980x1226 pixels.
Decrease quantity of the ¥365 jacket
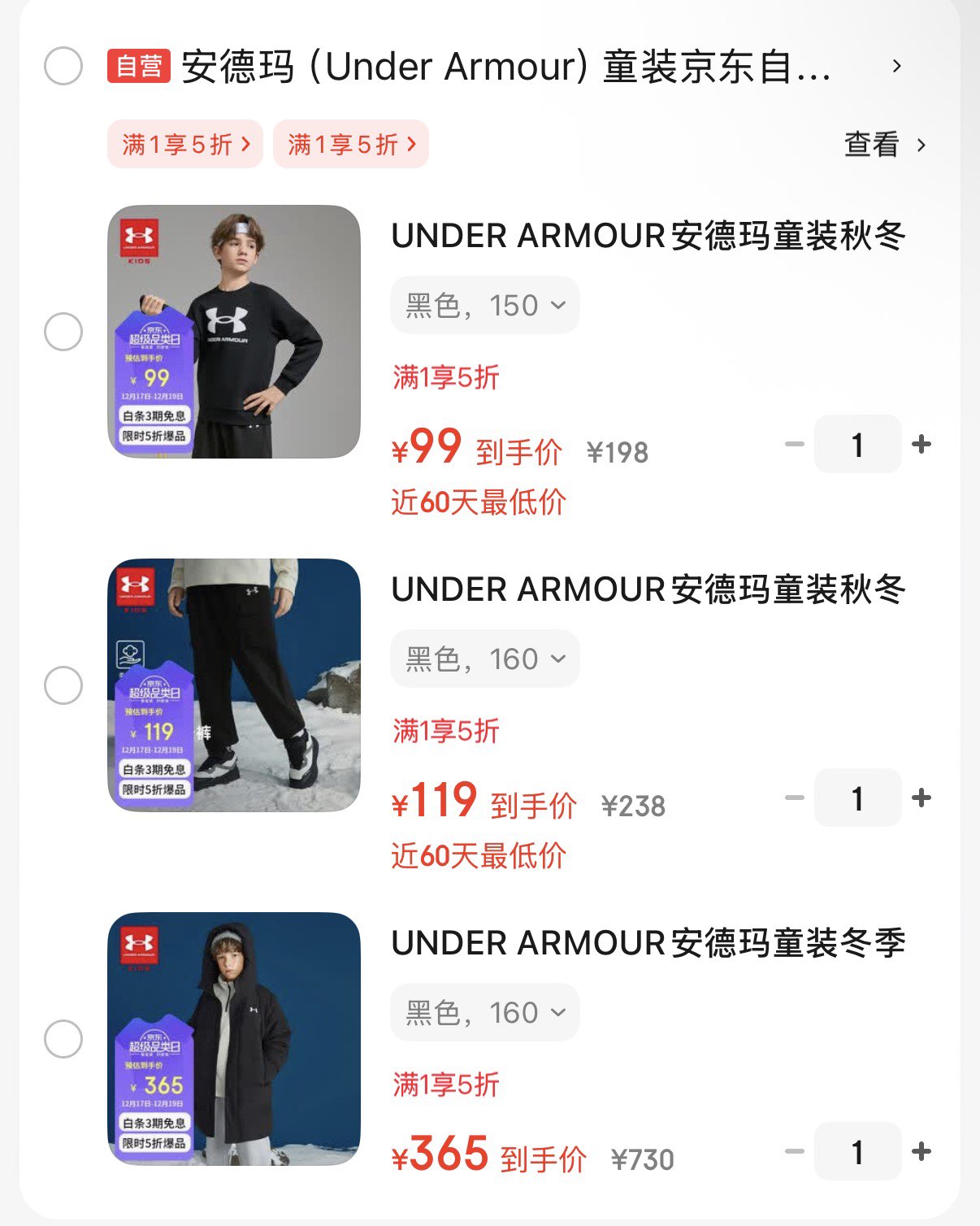(x=795, y=1151)
